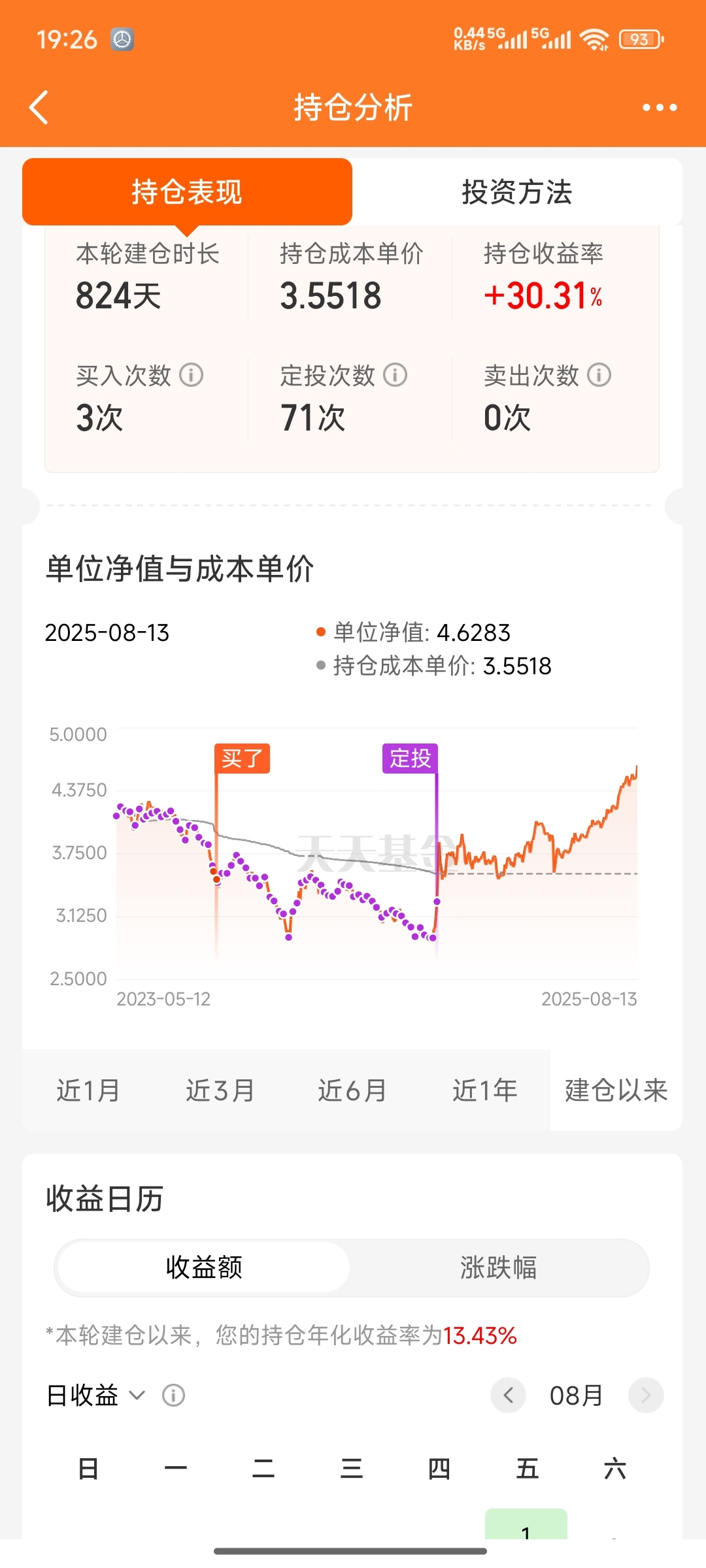Image resolution: width=706 pixels, height=1568 pixels.
Task: Switch to the 投资方法 tab
Action: point(517,192)
